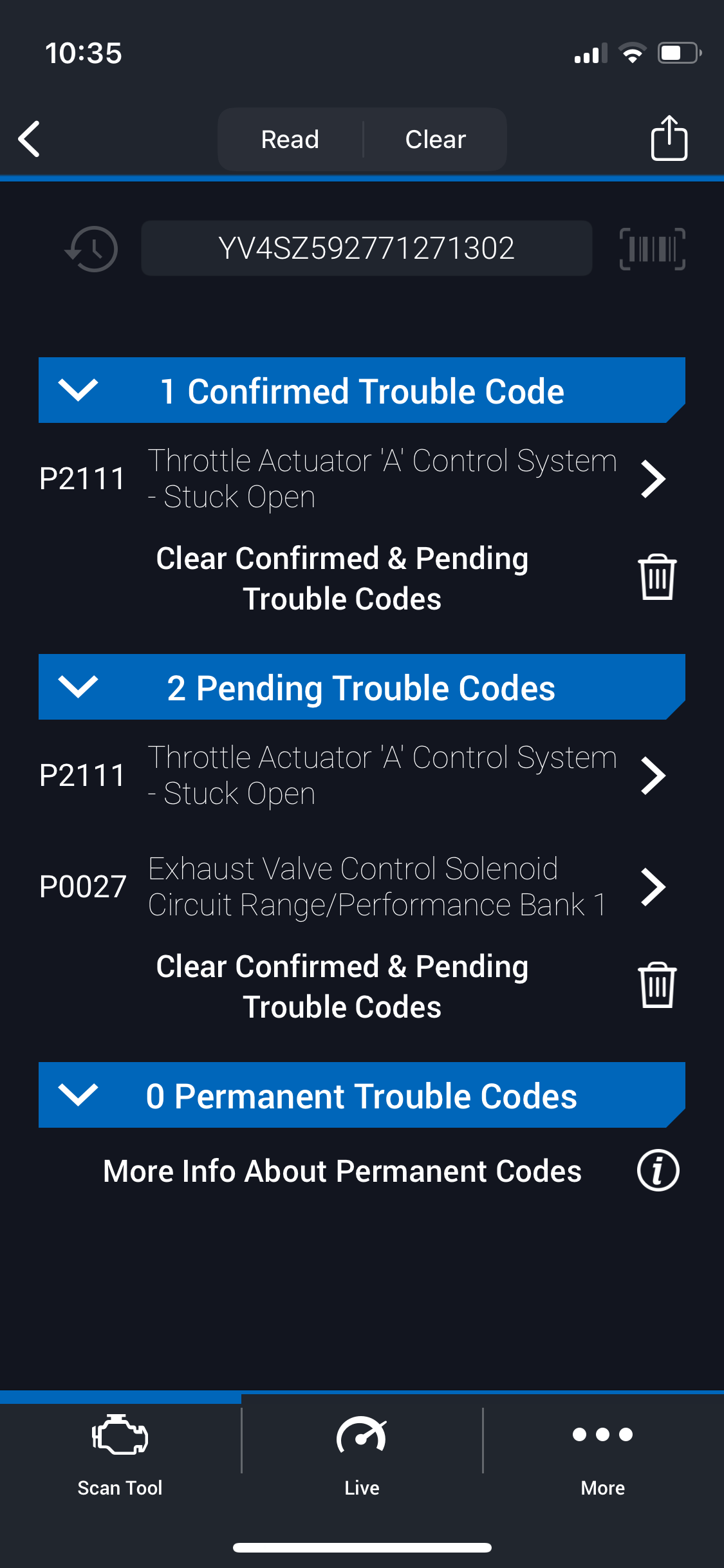Go back using the top-left arrow
The width and height of the screenshot is (724, 1568).
30,139
